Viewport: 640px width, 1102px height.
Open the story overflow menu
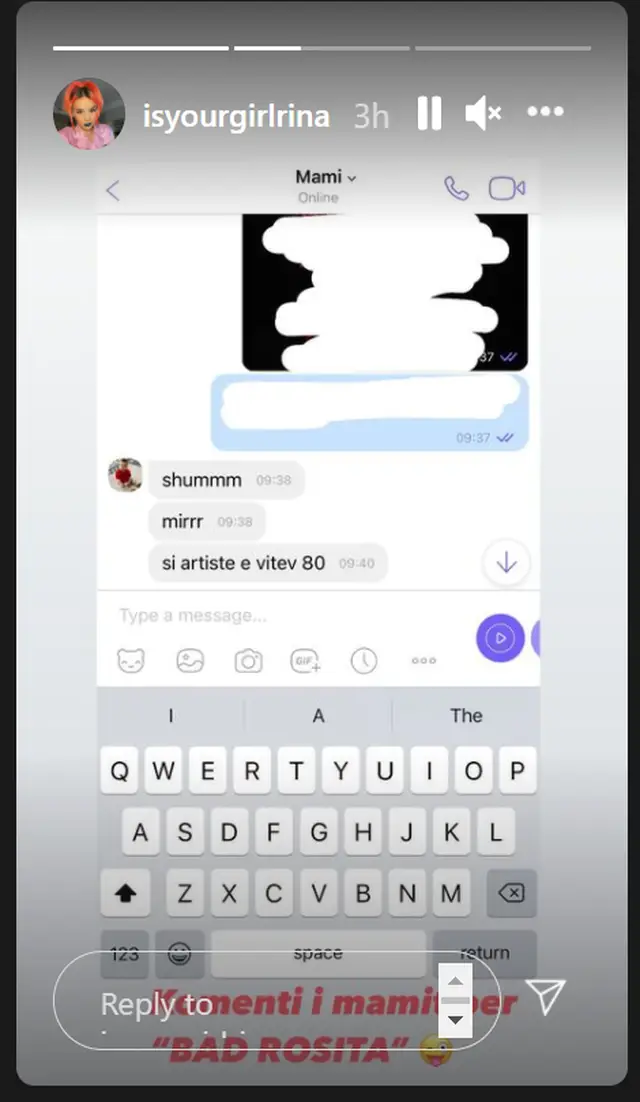click(545, 112)
